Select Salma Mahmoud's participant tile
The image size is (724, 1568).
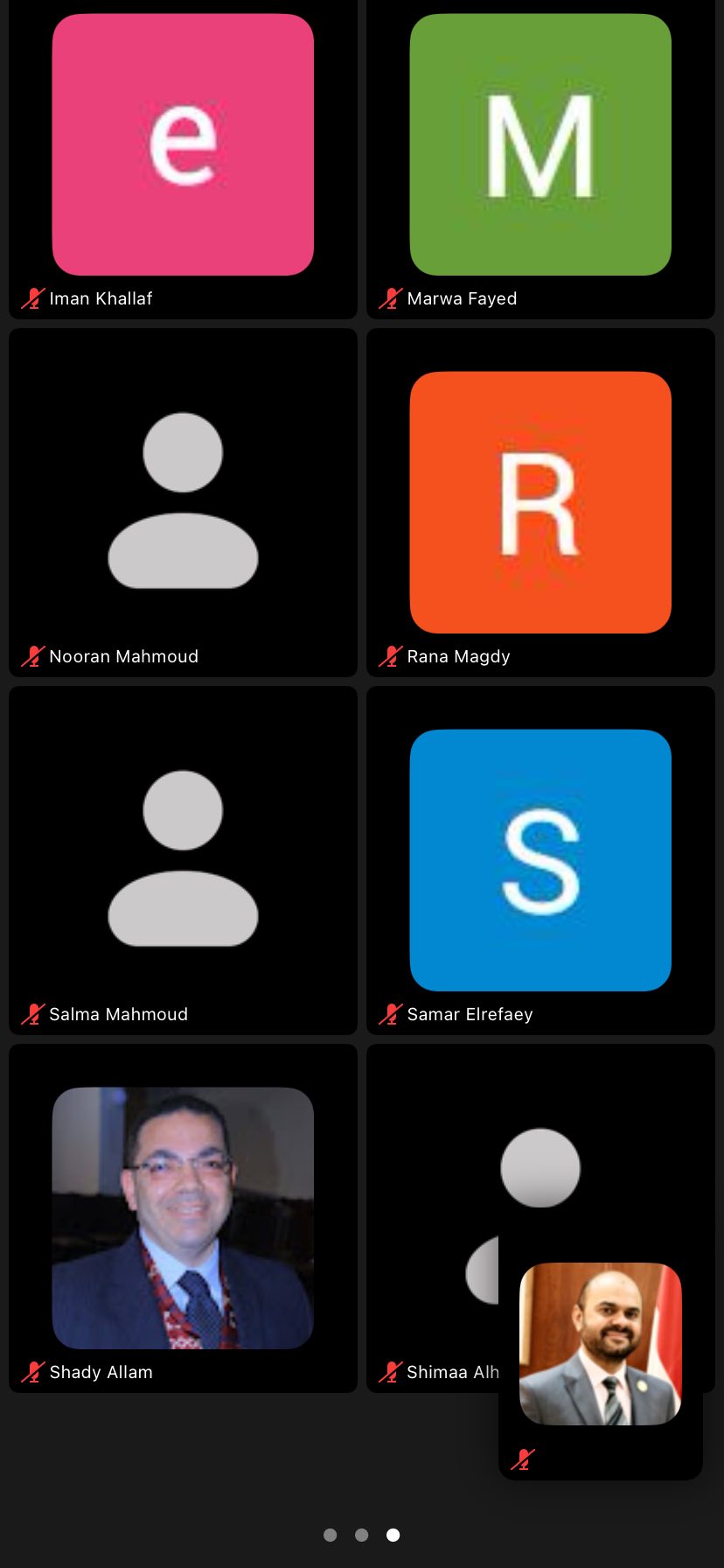pos(183,860)
